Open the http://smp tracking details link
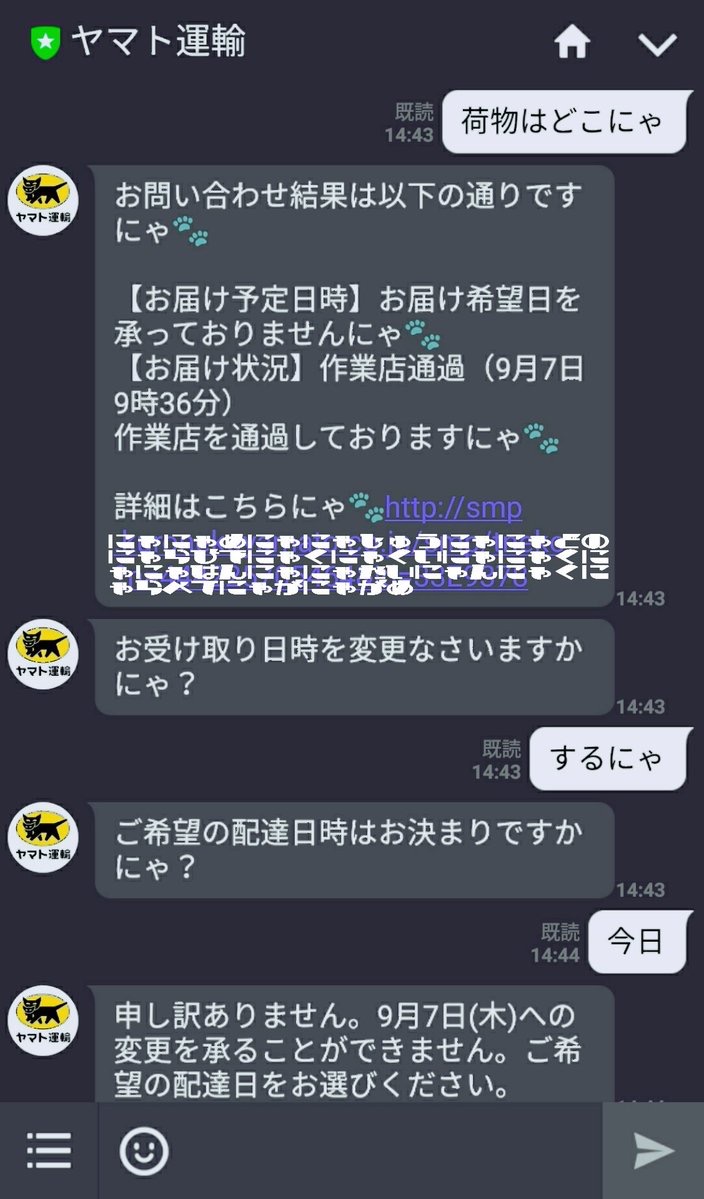 [x=454, y=508]
